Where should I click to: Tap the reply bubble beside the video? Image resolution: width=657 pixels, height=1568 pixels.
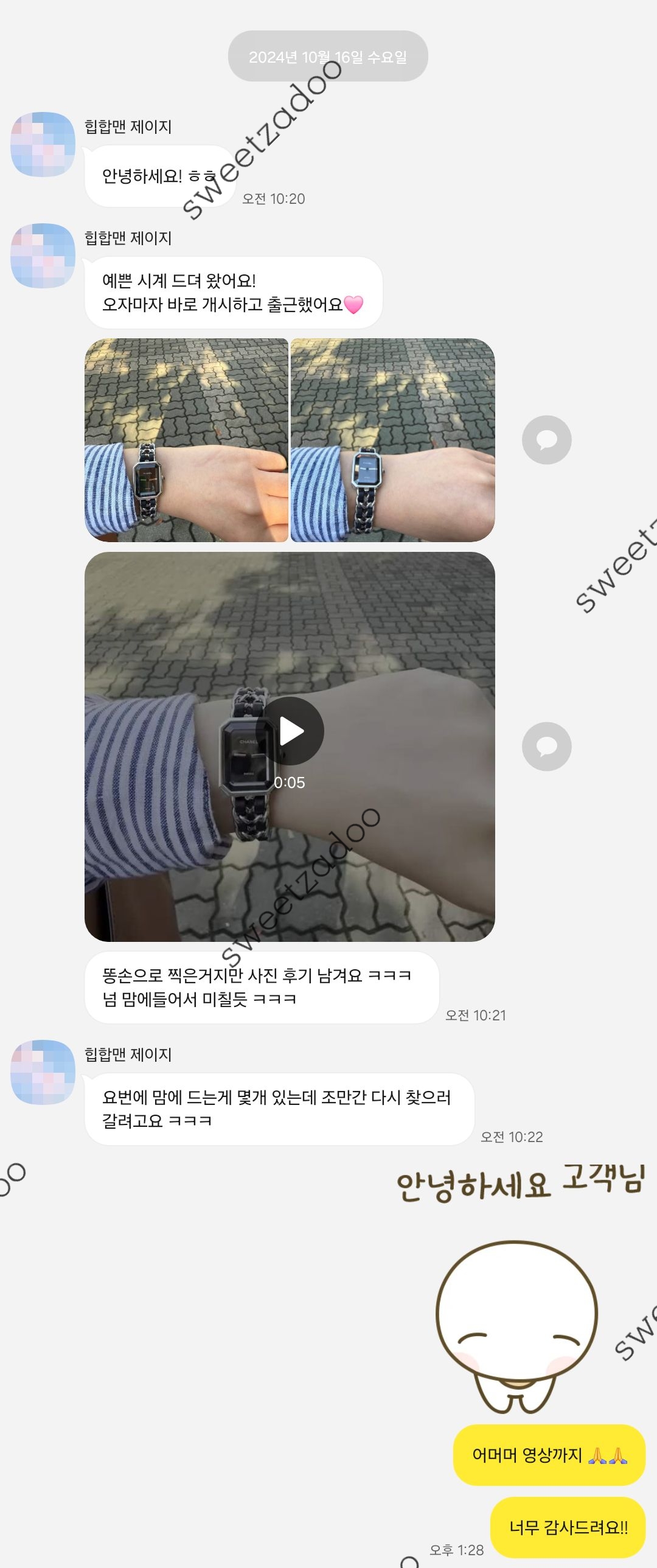[x=546, y=747]
